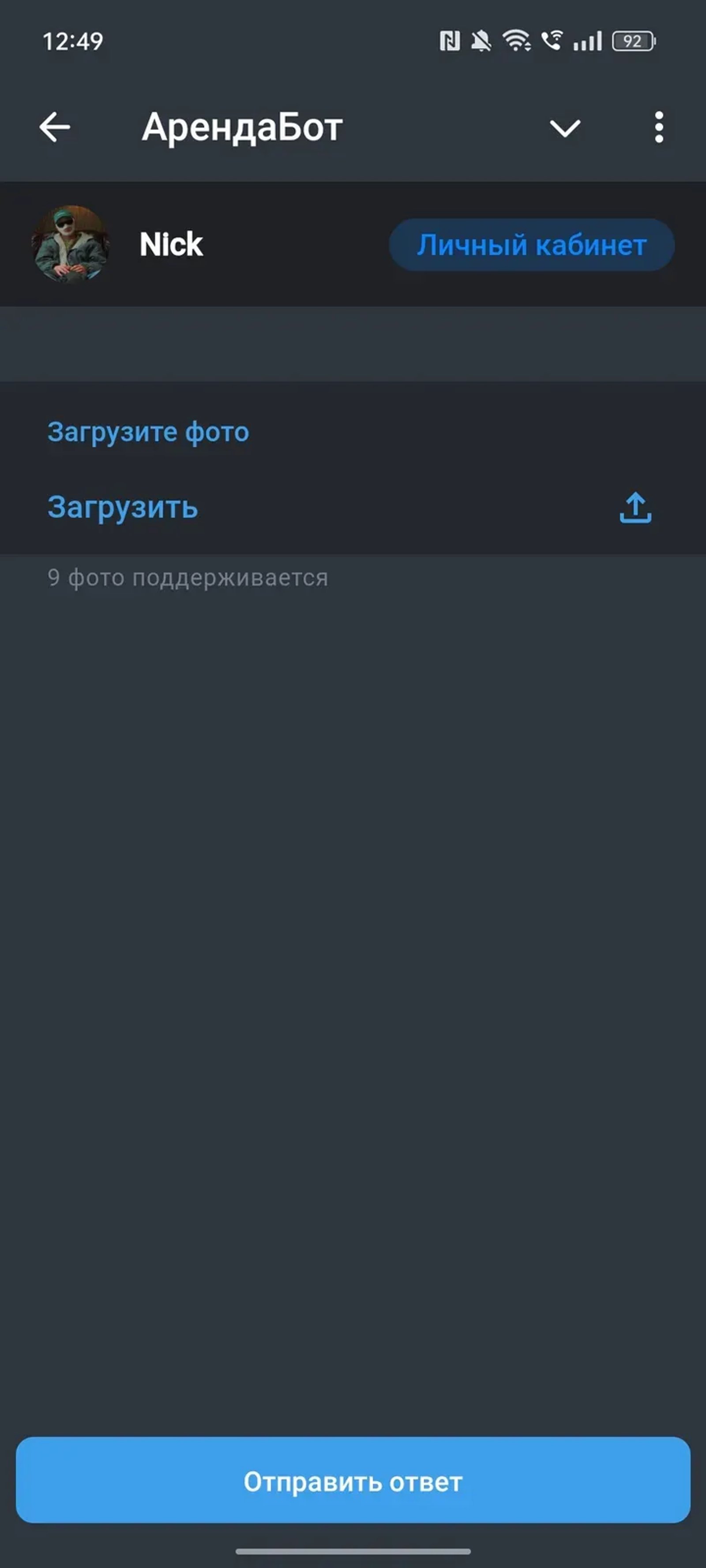
Task: Open Nick's profile picture
Action: tap(69, 244)
